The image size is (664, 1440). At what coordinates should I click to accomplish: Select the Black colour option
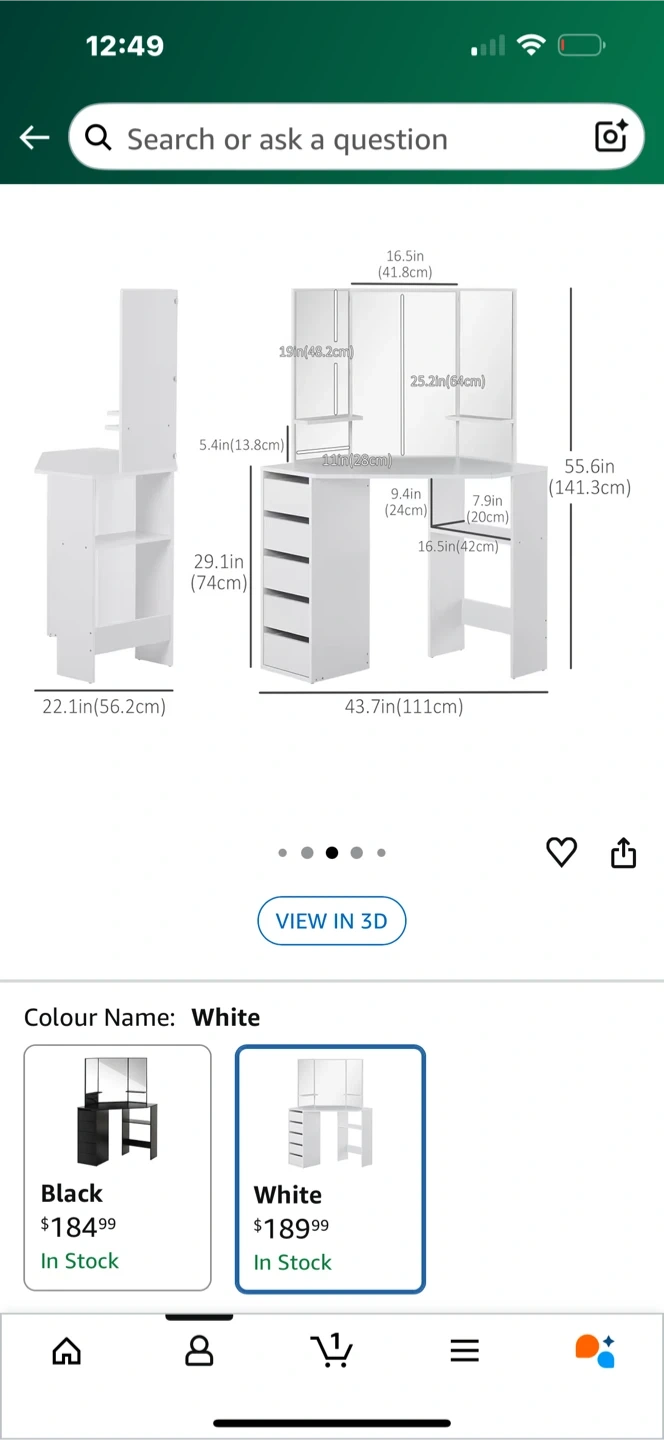click(118, 1167)
